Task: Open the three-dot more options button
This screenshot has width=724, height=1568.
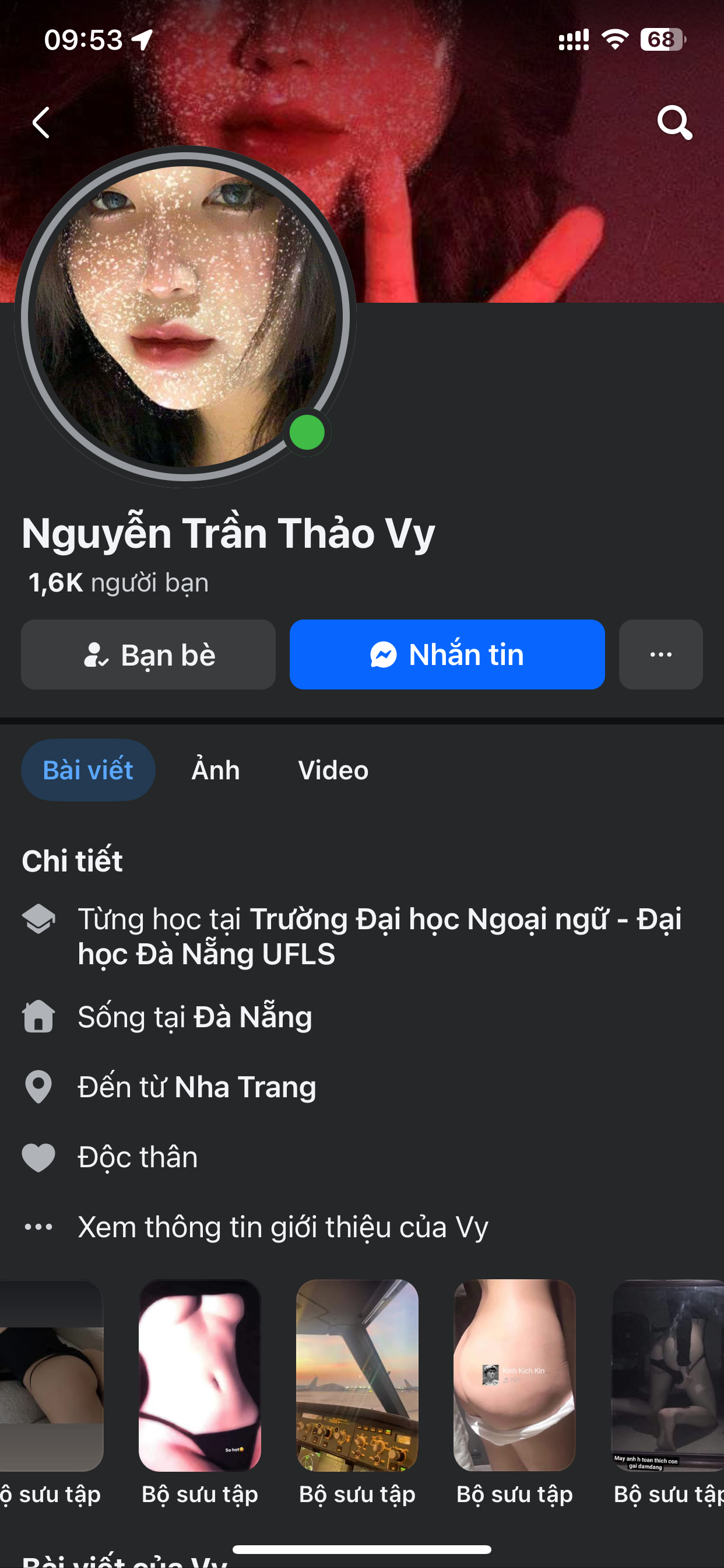Action: pyautogui.click(x=660, y=654)
